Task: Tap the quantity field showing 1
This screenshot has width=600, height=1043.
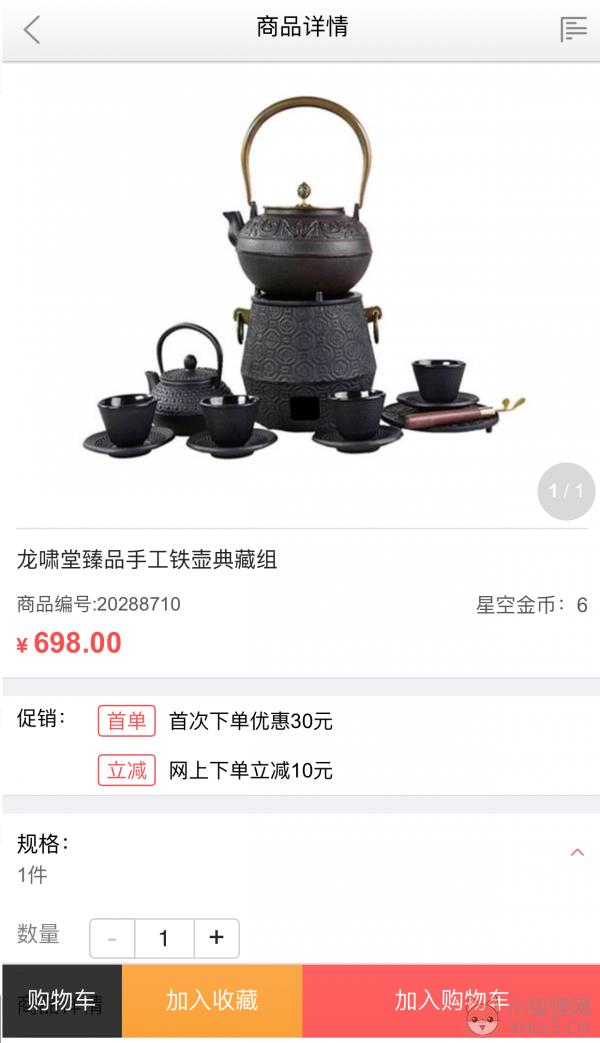Action: point(164,938)
